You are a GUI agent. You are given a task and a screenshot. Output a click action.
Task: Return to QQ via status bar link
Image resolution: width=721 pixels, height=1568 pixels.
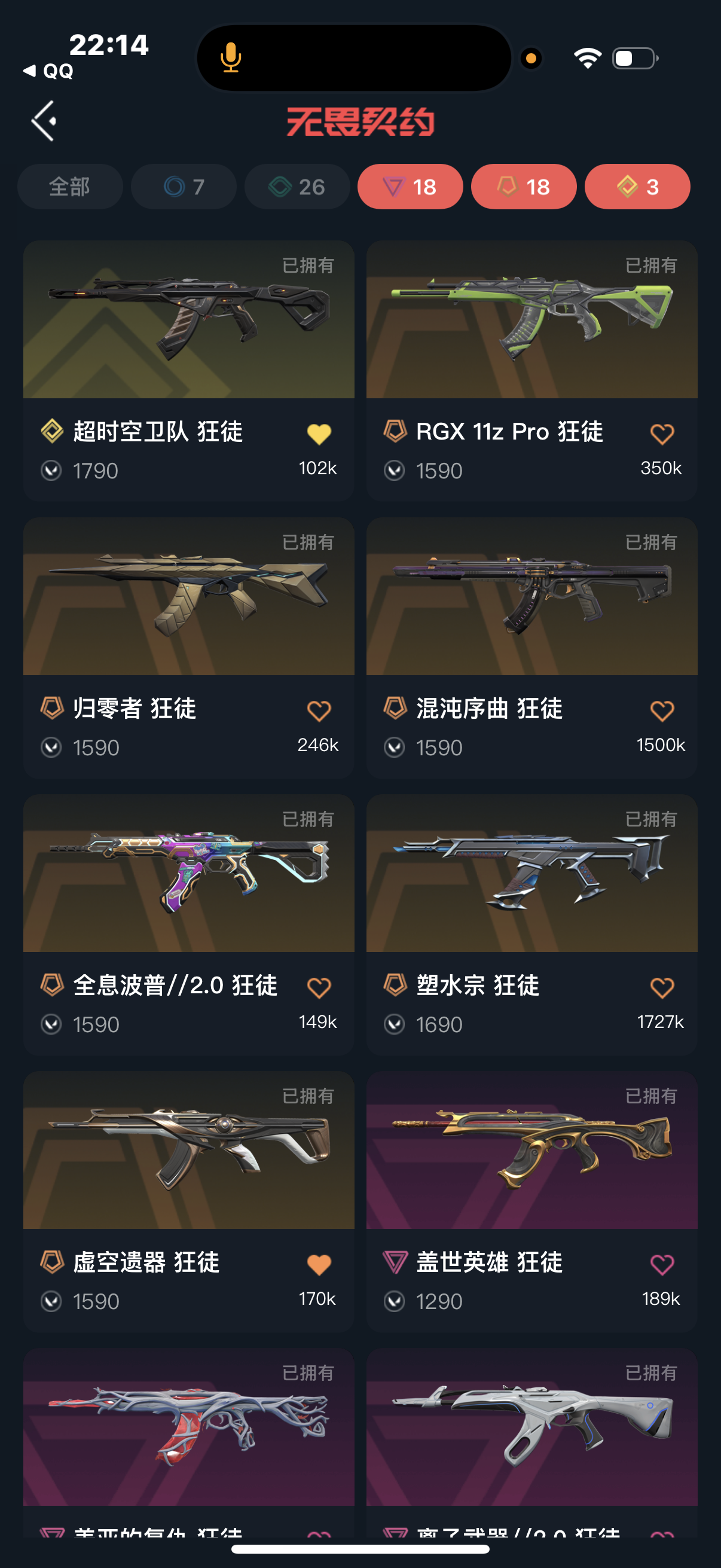[48, 71]
